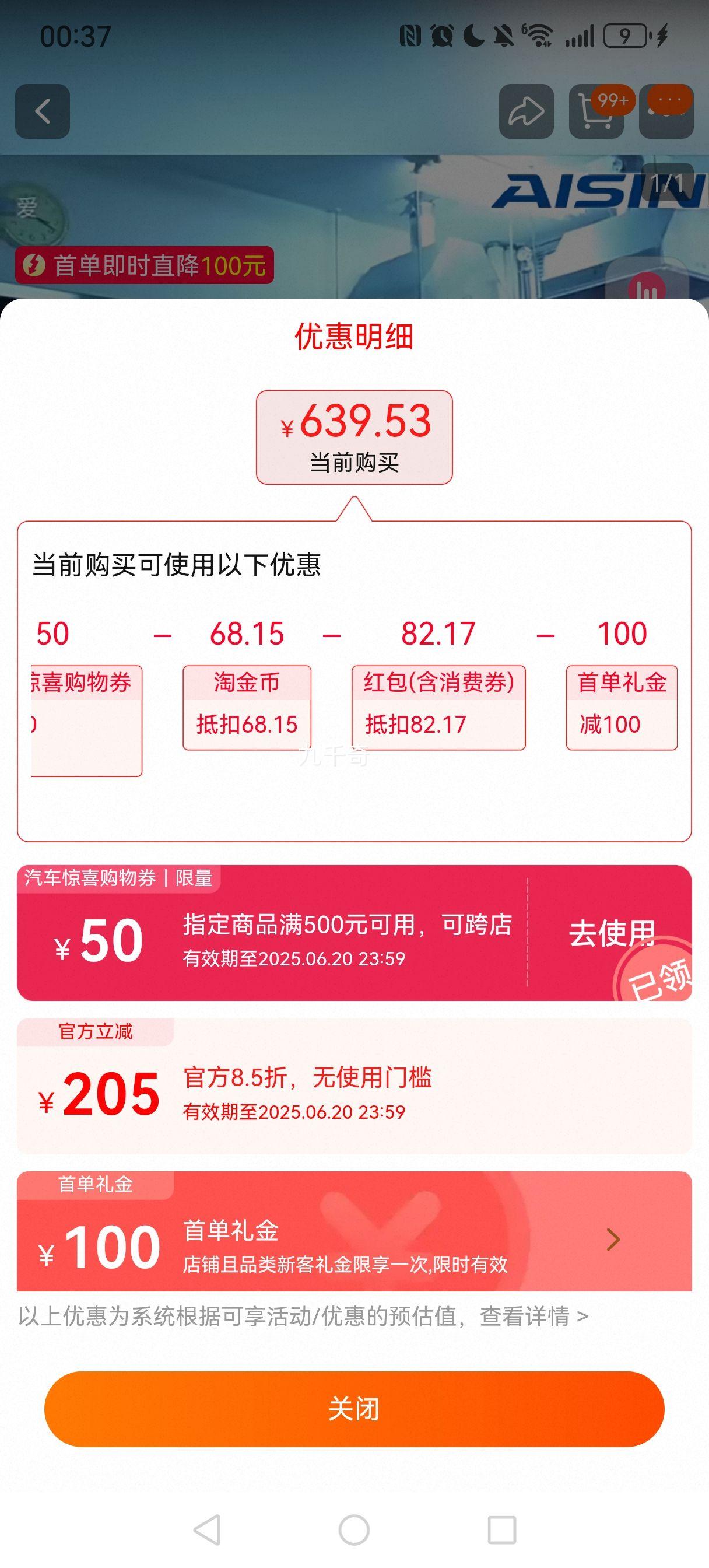Close the discount details with 关闭

[354, 1409]
